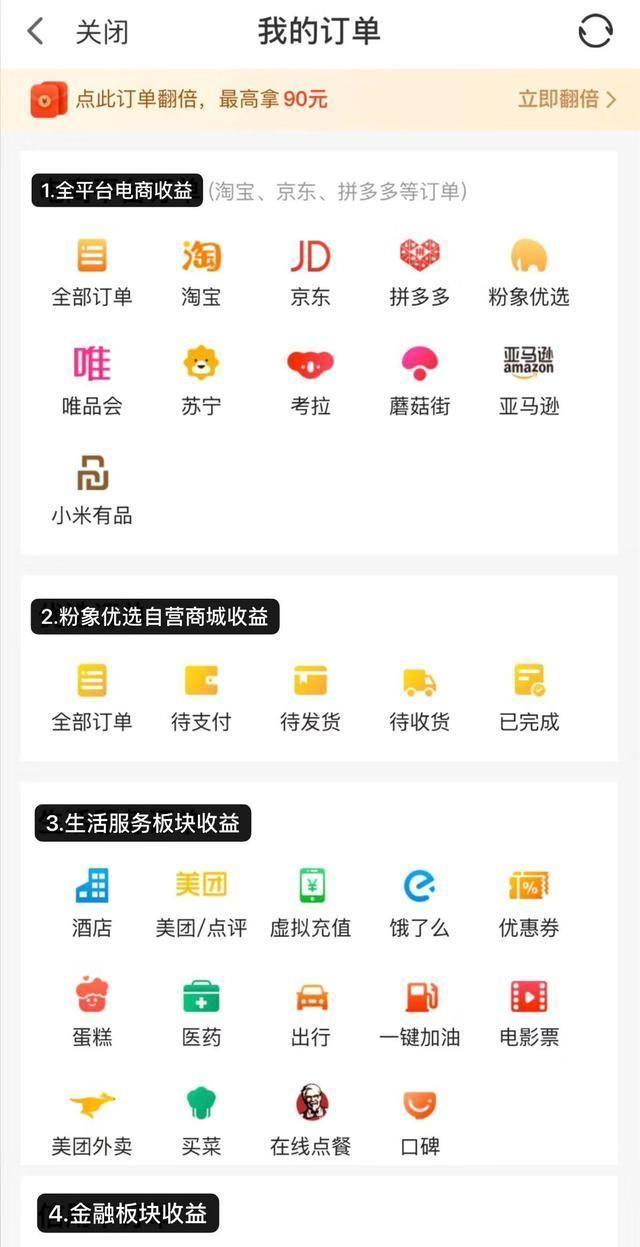
Task: Open 口碑 orders
Action: (x=419, y=1121)
